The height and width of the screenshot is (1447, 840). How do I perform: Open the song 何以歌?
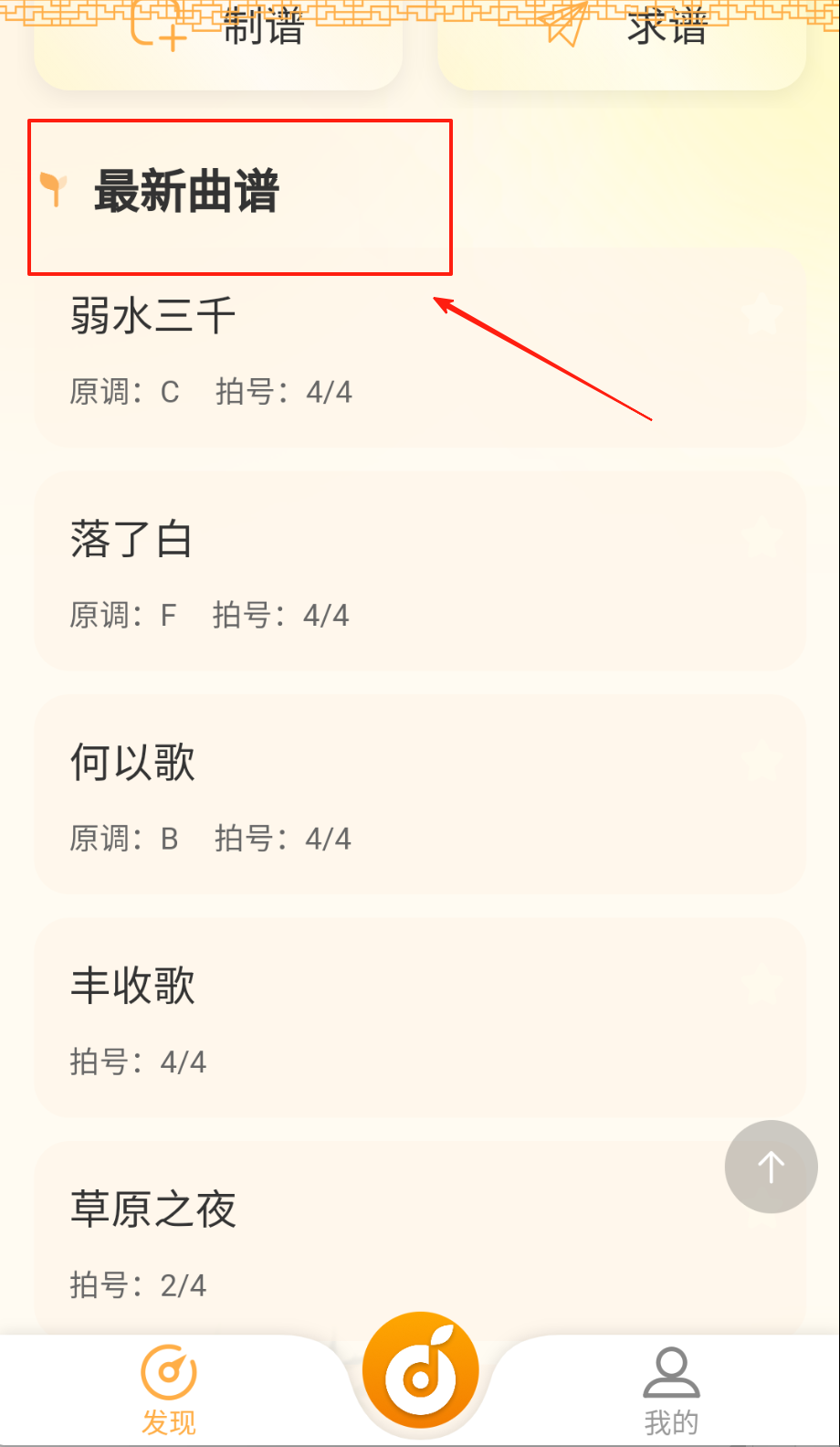(420, 795)
